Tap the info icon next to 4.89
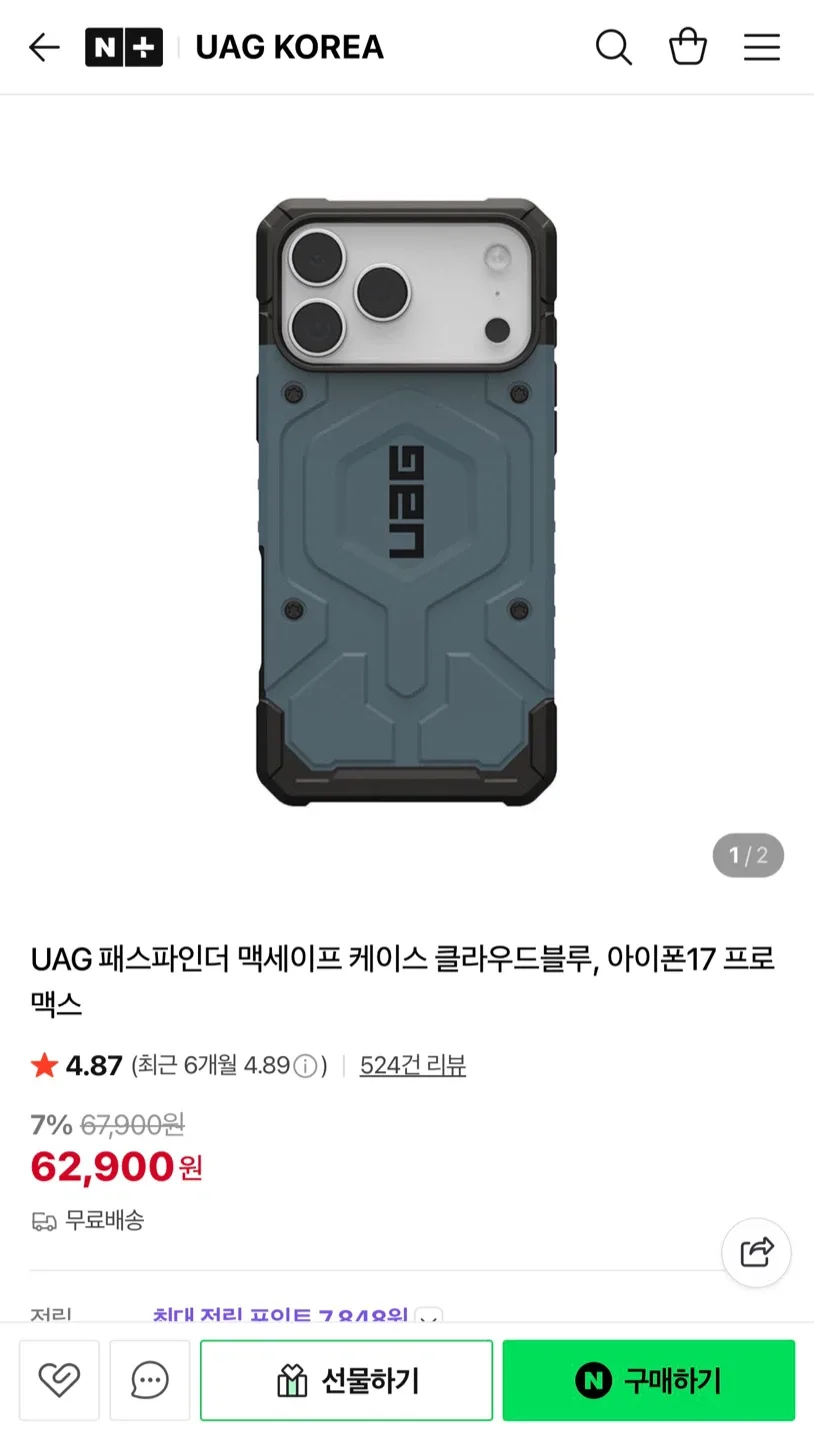Viewport: 814px width, 1440px height. [305, 1066]
